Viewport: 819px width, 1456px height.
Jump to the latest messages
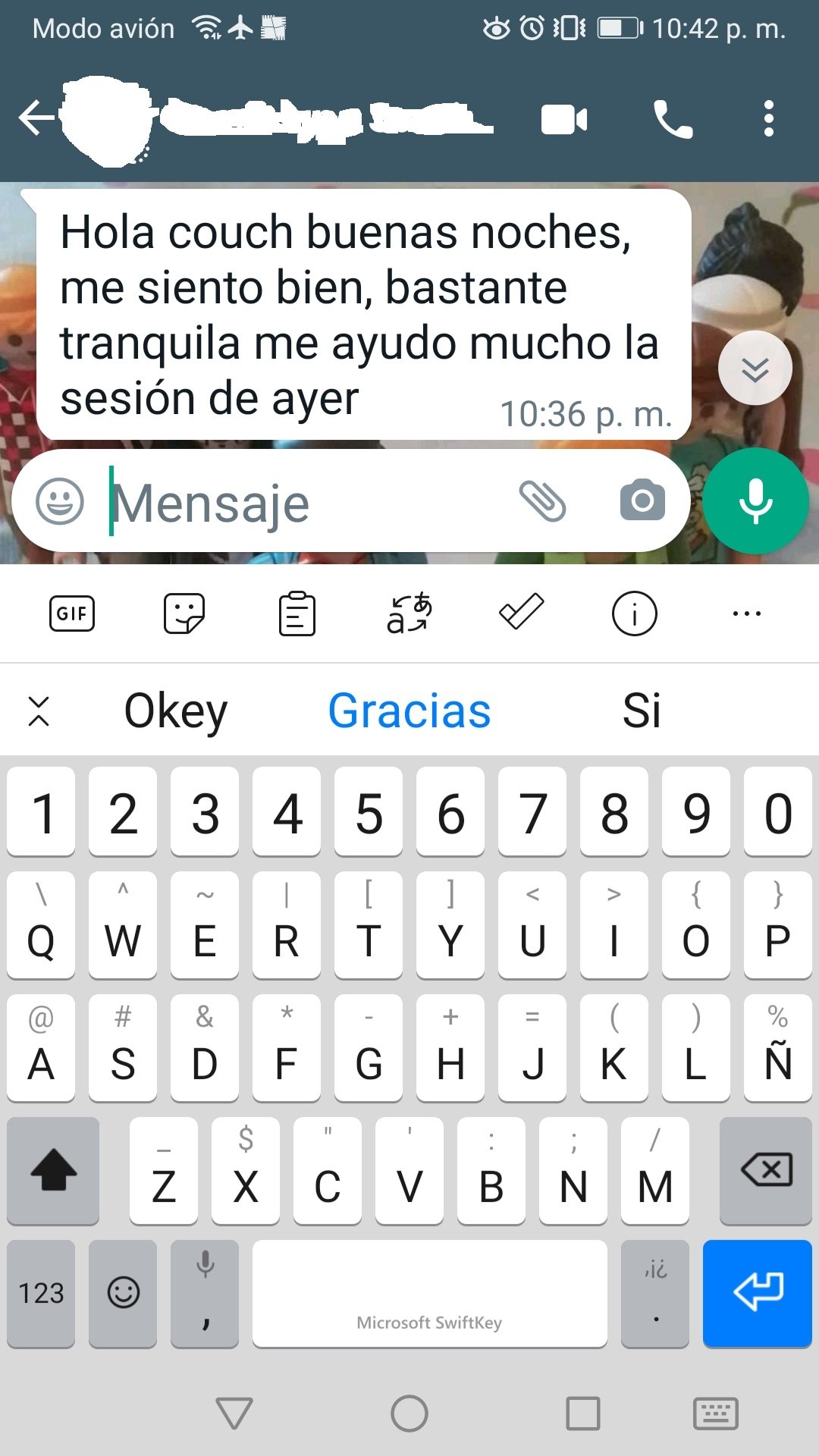pyautogui.click(x=755, y=369)
